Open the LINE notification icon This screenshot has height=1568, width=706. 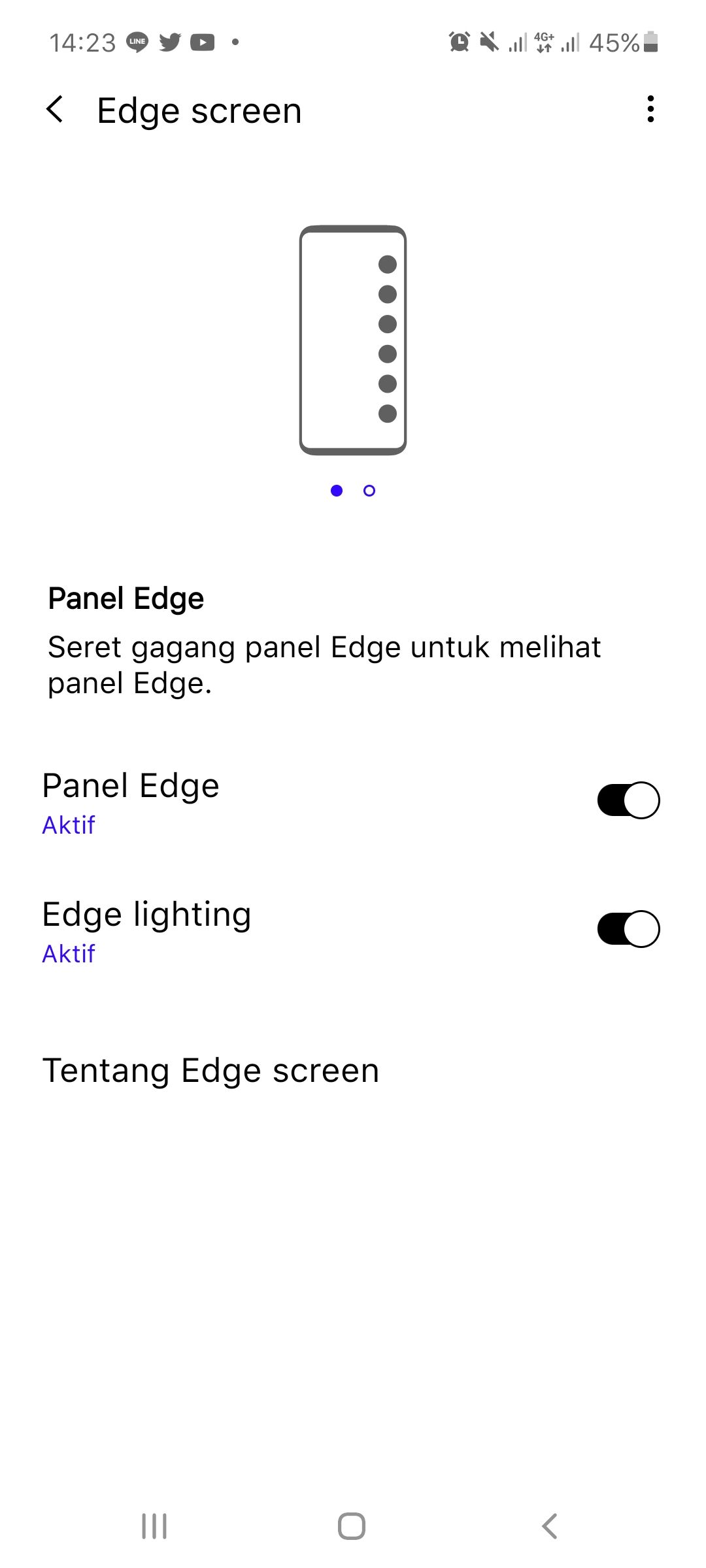click(138, 42)
